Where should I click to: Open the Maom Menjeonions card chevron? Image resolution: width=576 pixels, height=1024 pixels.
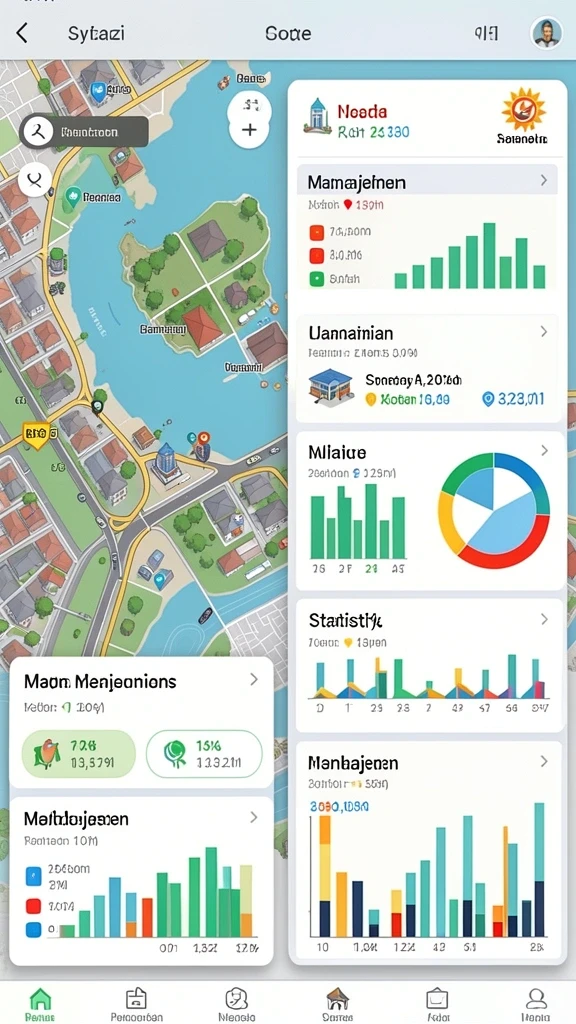254,680
